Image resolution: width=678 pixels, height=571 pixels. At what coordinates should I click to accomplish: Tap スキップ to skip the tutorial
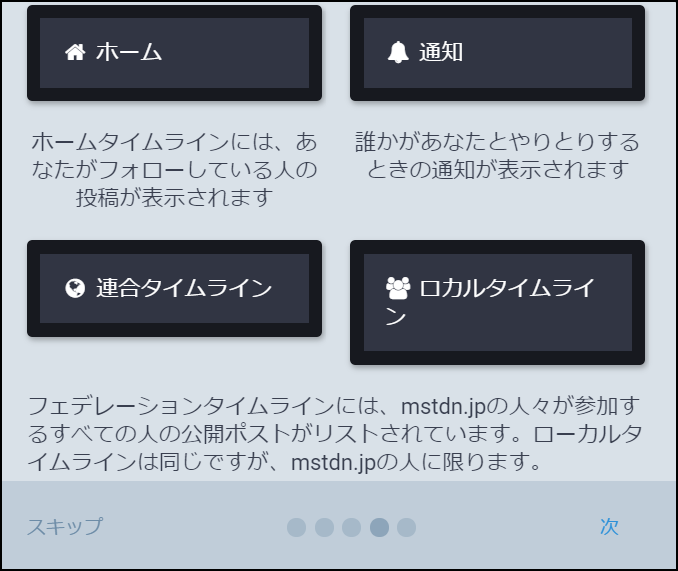pos(65,527)
